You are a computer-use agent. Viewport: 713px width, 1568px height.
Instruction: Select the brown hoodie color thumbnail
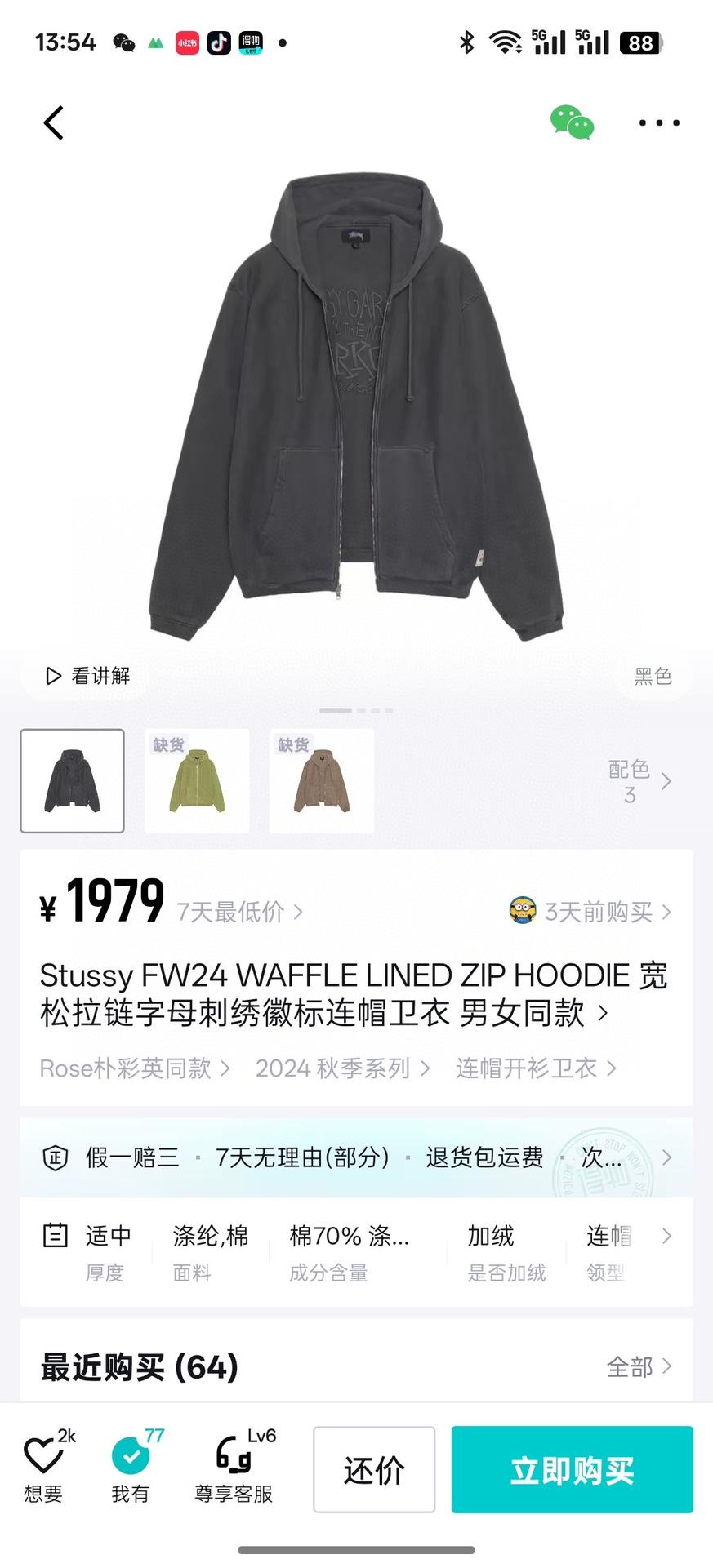pos(322,781)
